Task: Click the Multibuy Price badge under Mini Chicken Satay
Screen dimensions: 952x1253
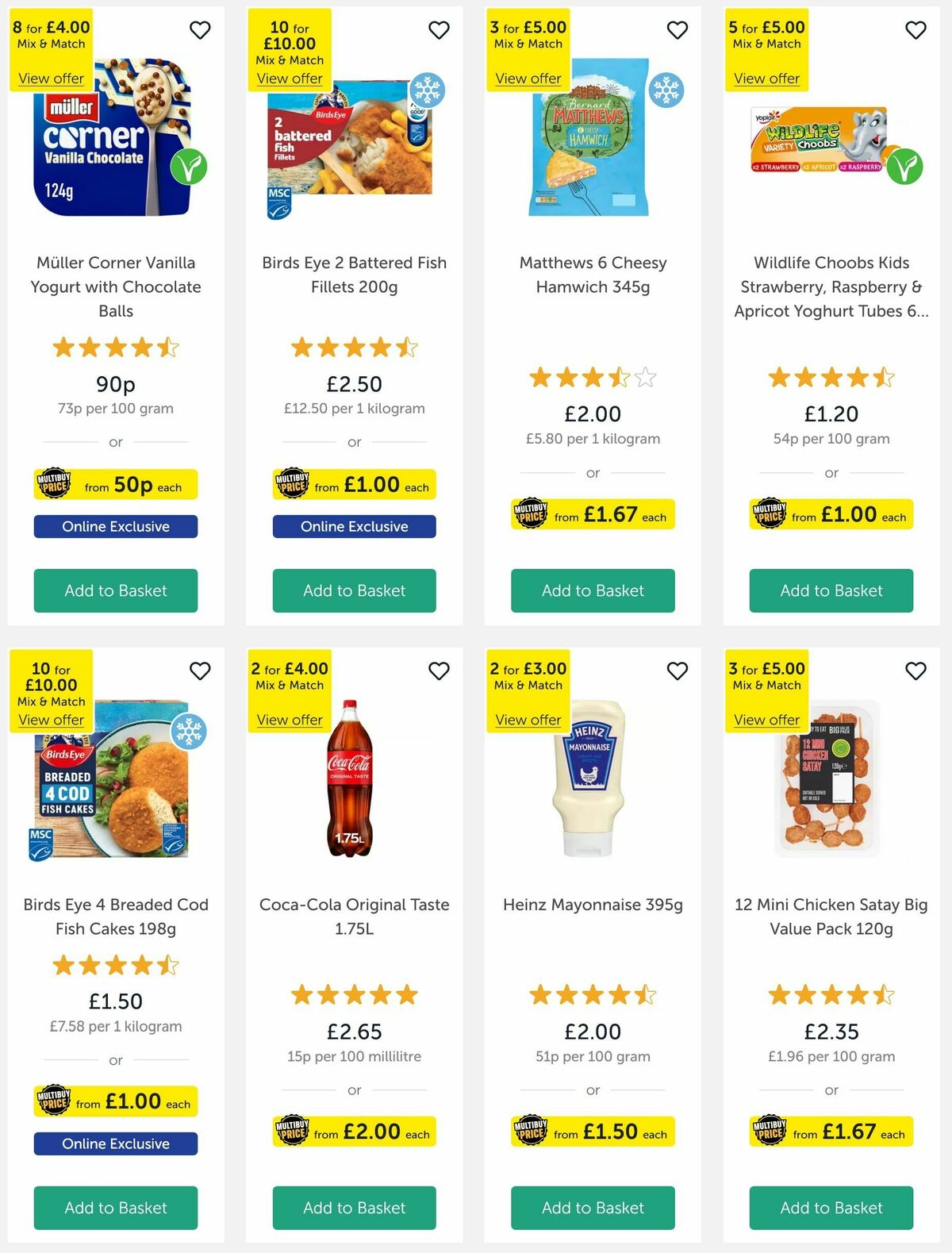Action: (831, 1131)
